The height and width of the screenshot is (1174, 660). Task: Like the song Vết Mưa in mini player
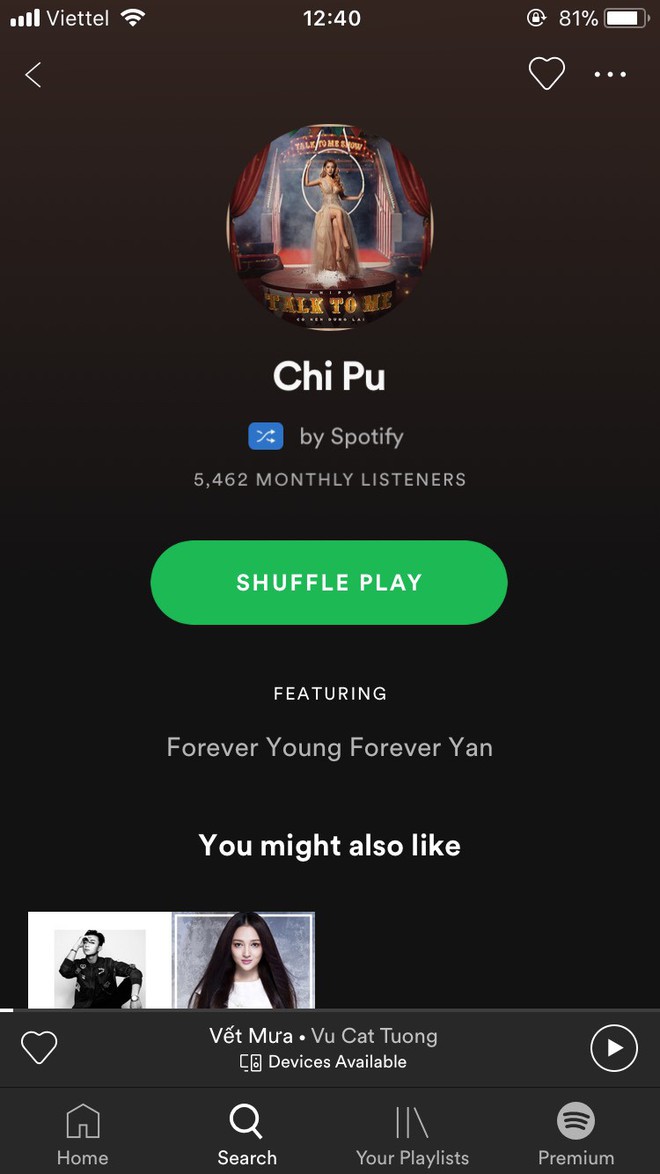click(x=39, y=1048)
